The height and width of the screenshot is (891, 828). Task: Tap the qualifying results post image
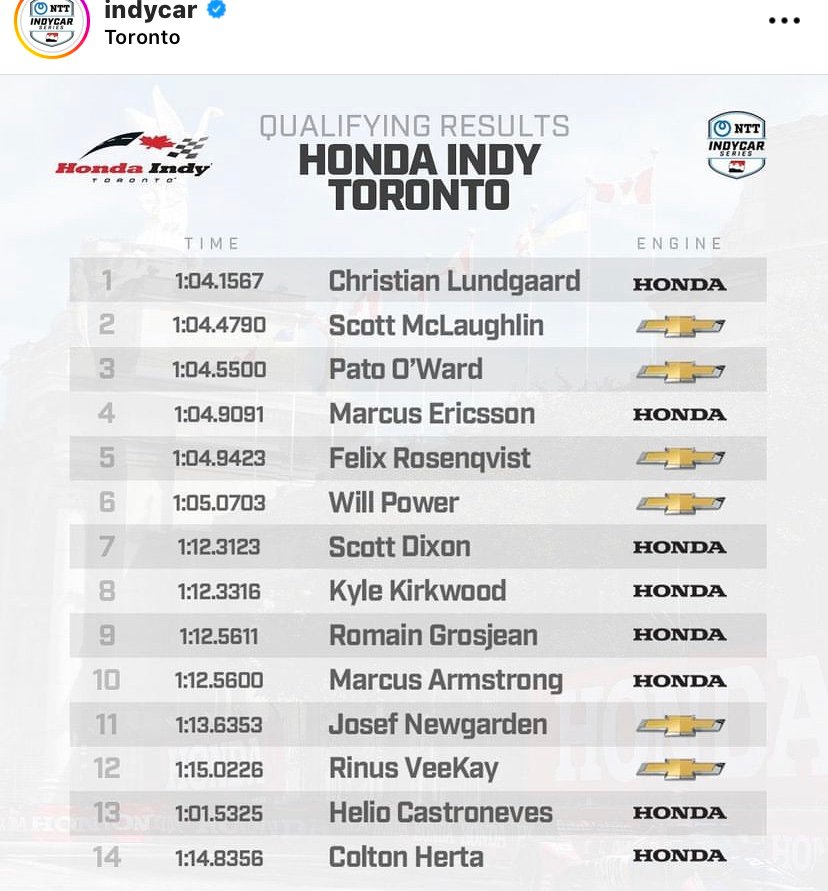[x=414, y=480]
